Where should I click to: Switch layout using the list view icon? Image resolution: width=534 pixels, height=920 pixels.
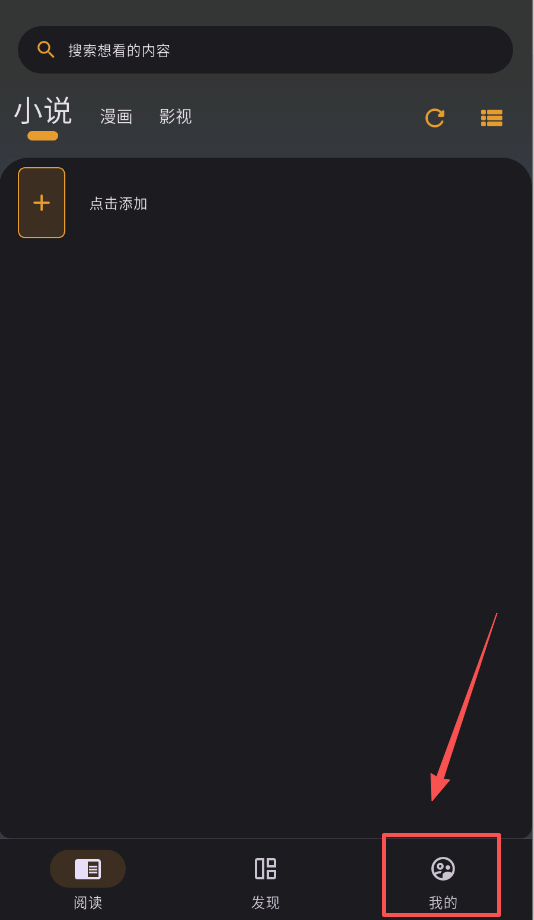pos(492,118)
